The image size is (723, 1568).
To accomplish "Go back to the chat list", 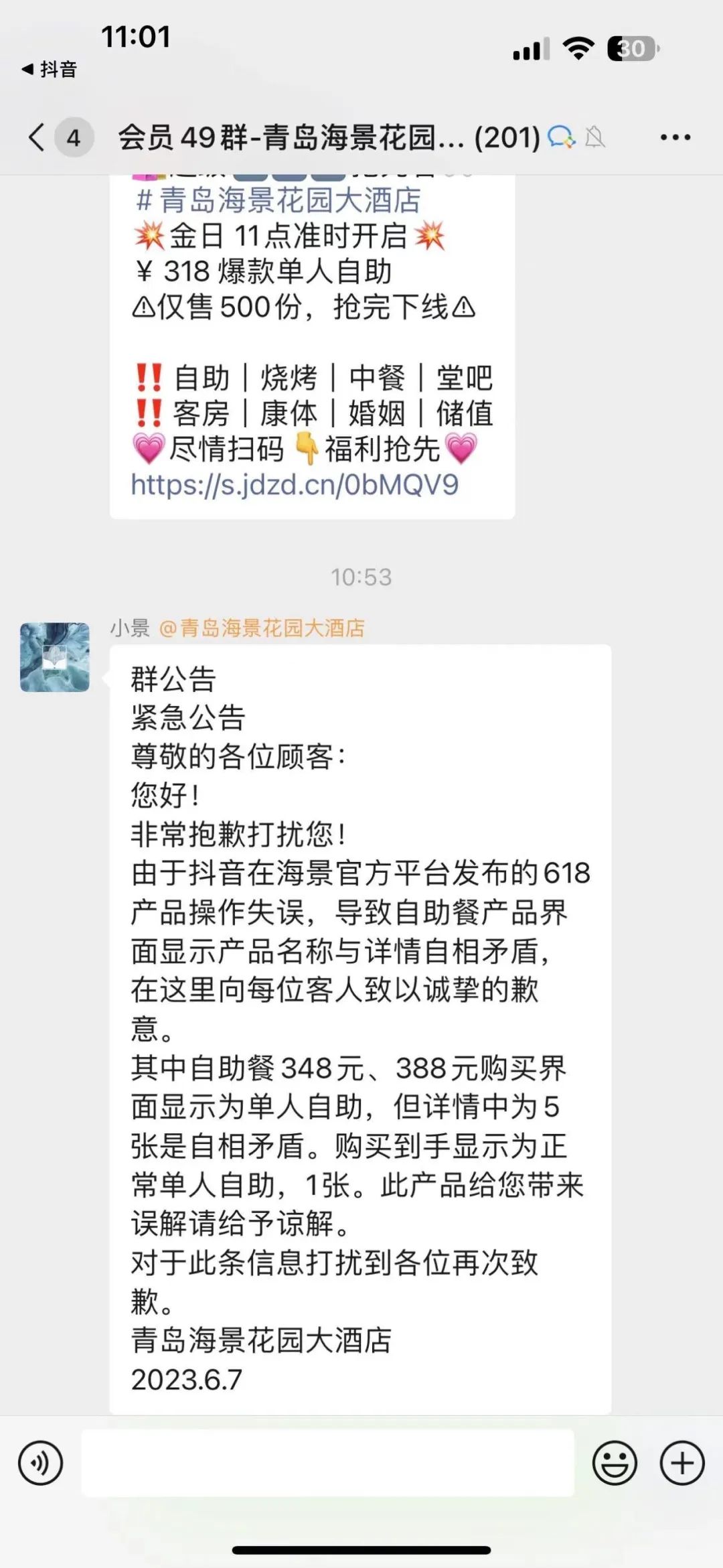I will [x=37, y=137].
